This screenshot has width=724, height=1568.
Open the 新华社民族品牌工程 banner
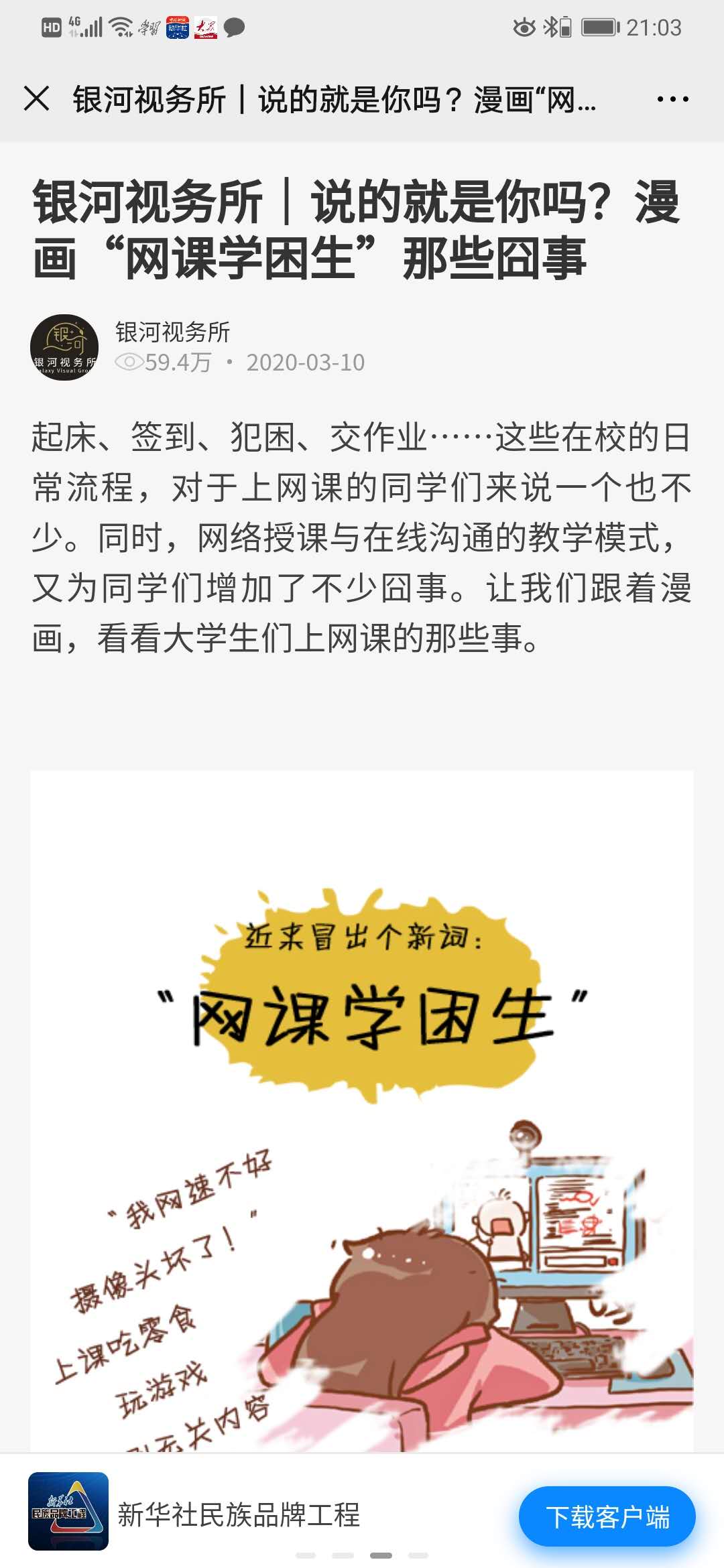[238, 1514]
